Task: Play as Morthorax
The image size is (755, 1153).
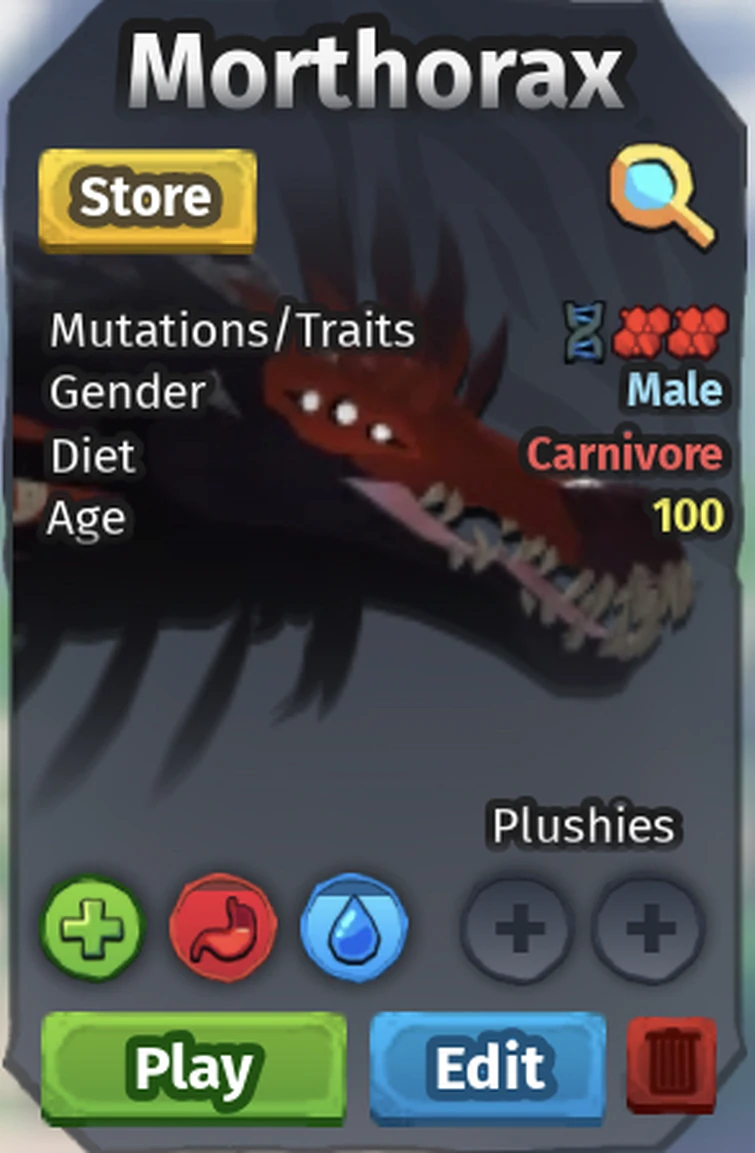Action: point(193,1067)
